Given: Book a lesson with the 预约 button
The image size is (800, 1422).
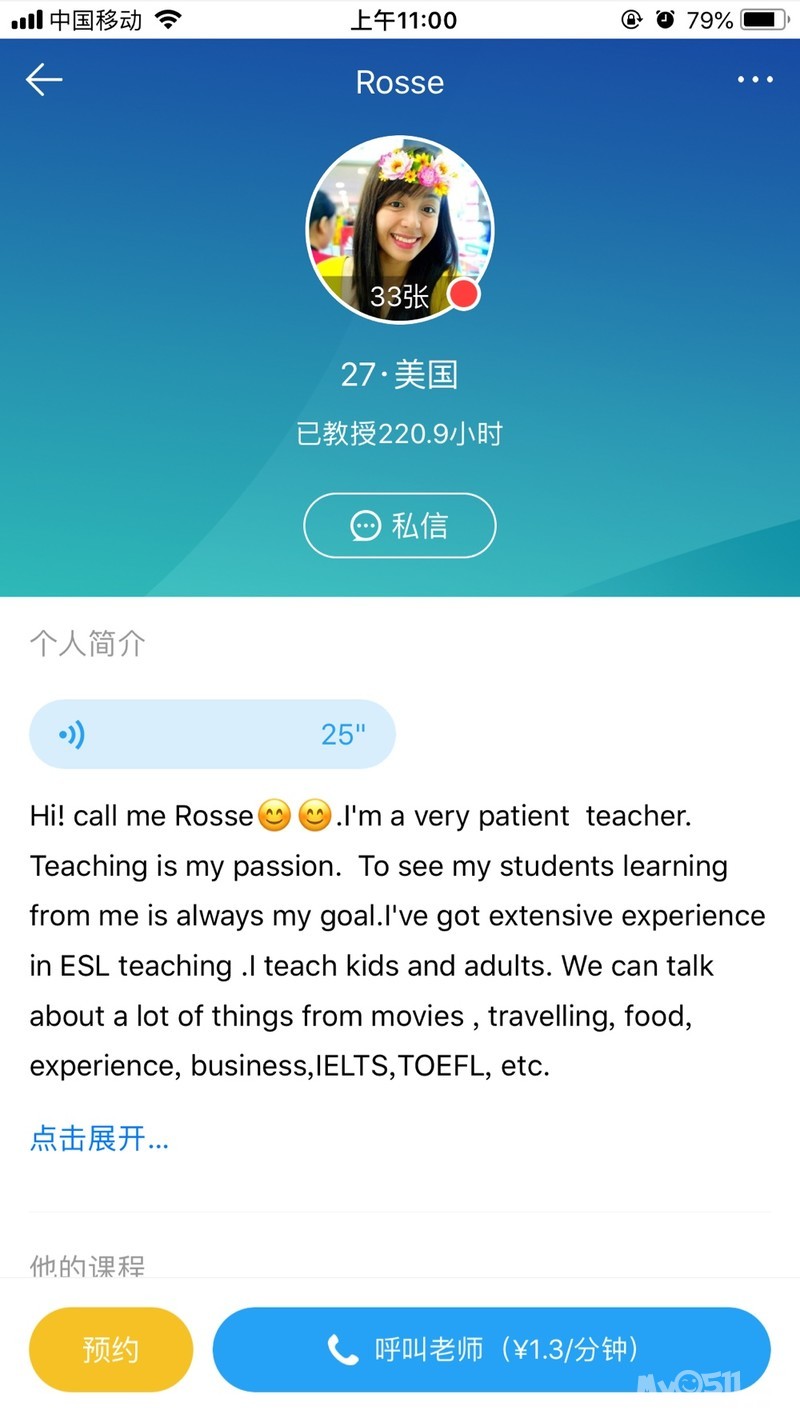Looking at the screenshot, I should pos(110,1350).
